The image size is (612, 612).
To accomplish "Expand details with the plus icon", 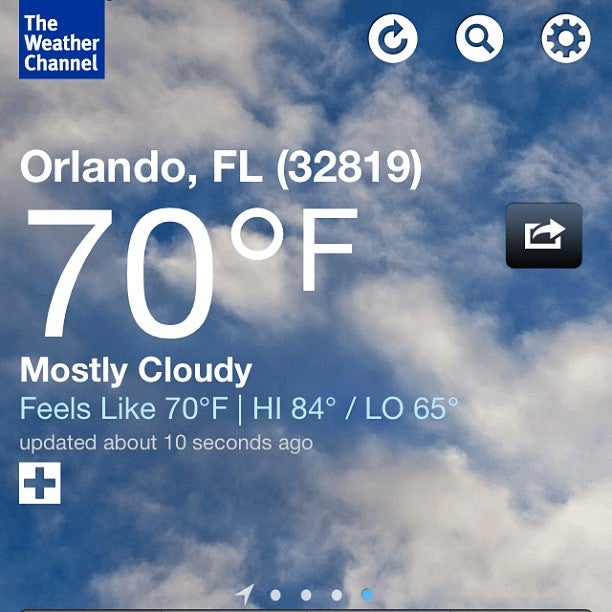I will tap(40, 483).
